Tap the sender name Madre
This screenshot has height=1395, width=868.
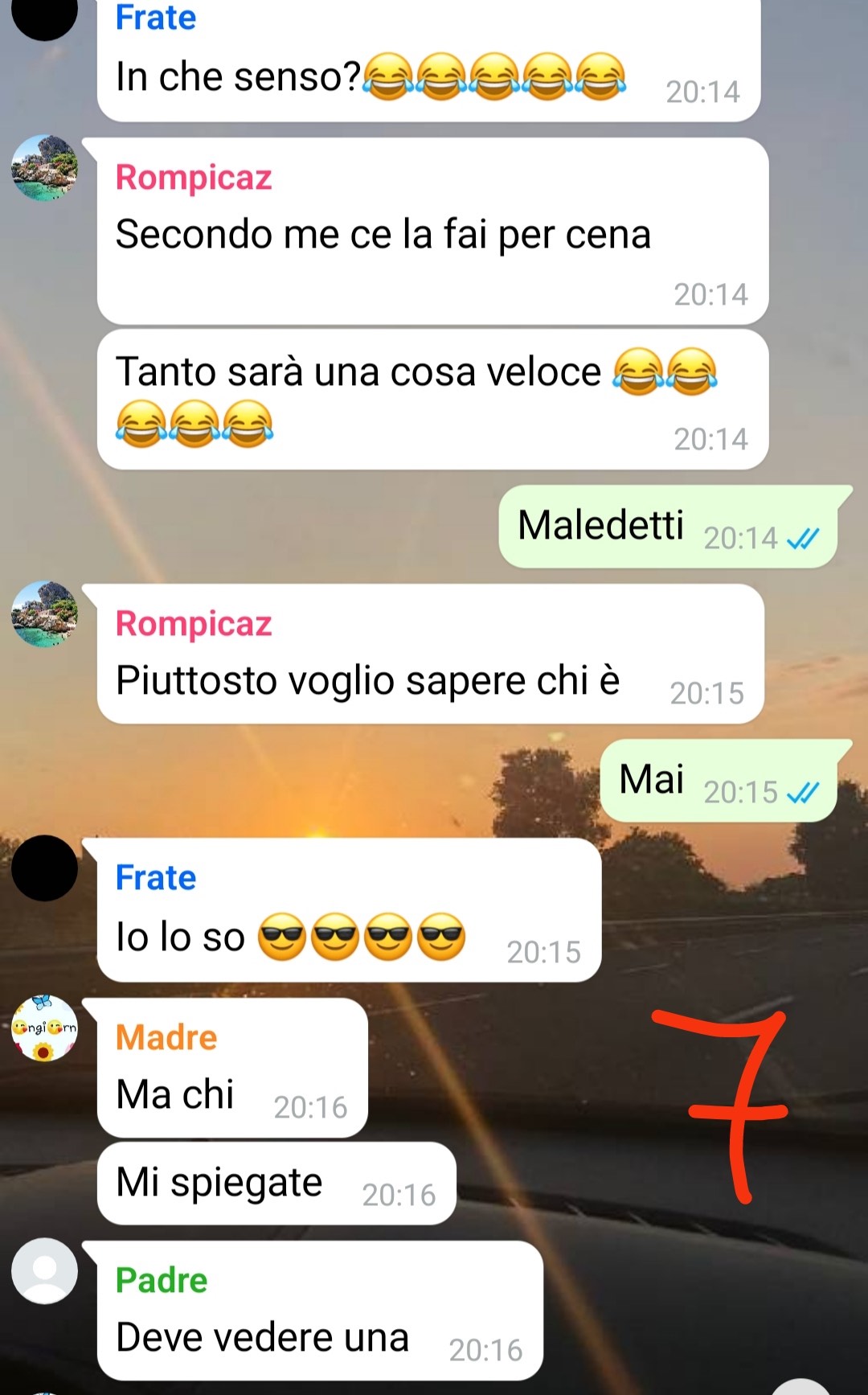(x=166, y=1037)
